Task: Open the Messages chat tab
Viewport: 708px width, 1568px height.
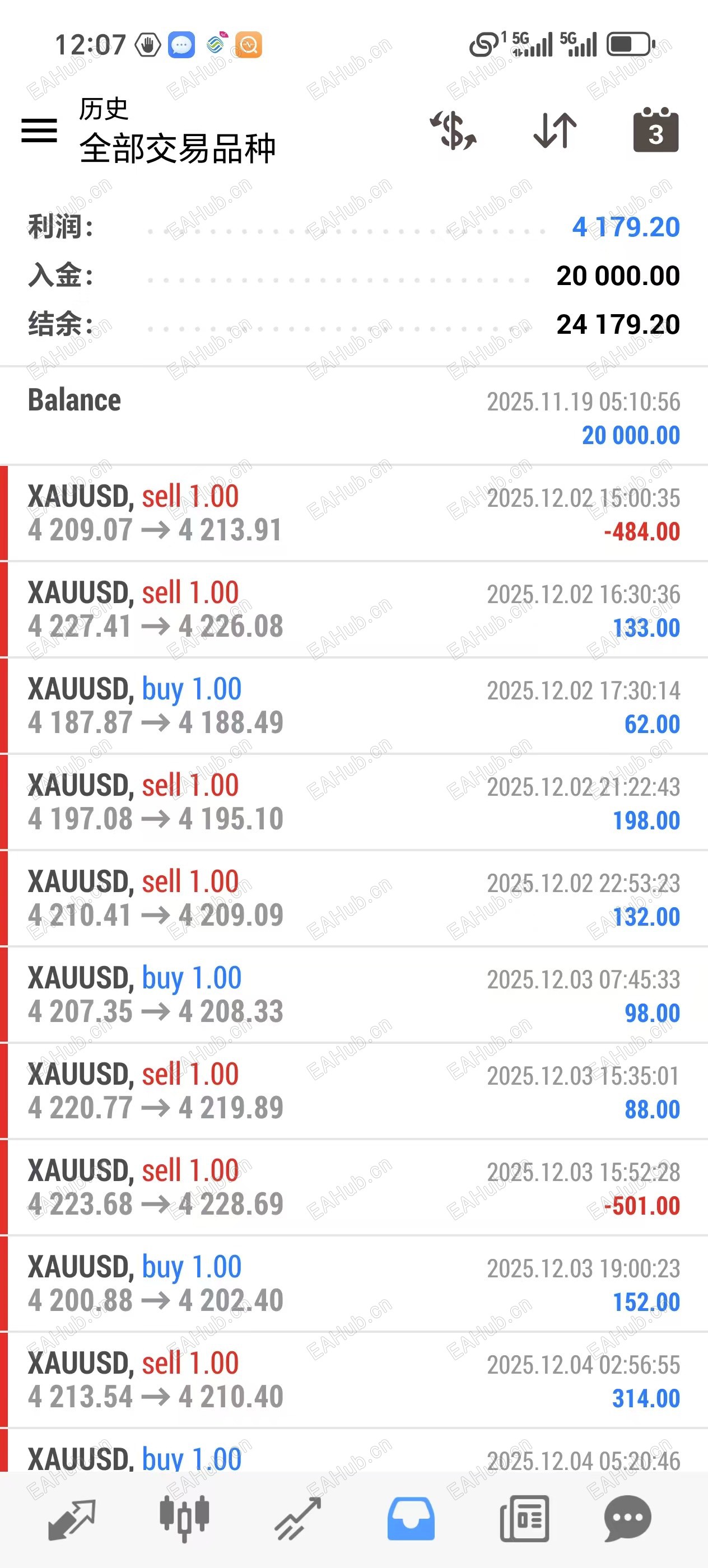Action: tap(628, 1519)
